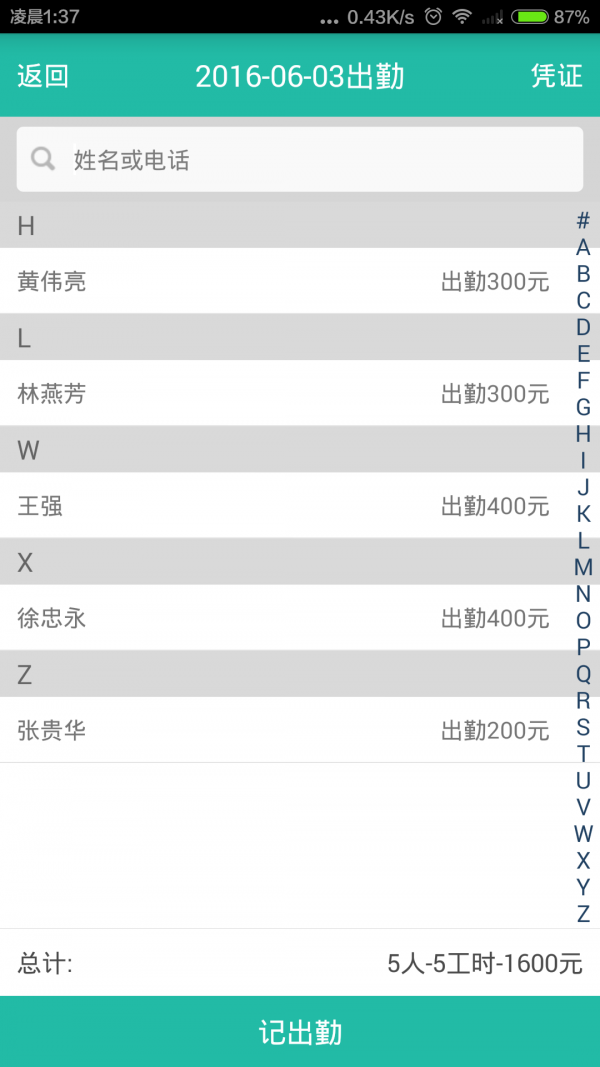Viewport: 600px width, 1067px height.
Task: Jump to letter L in the index
Action: pos(583,541)
